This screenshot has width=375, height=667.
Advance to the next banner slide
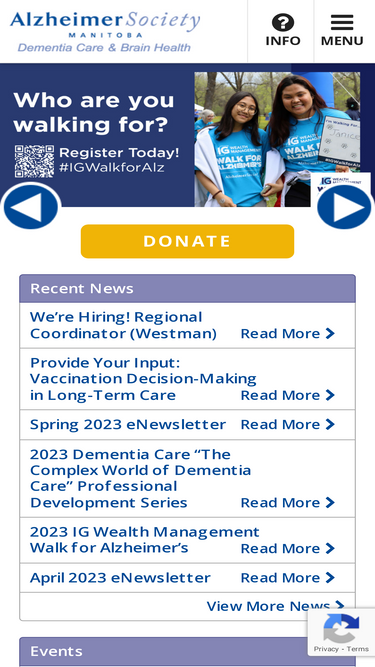coord(344,207)
